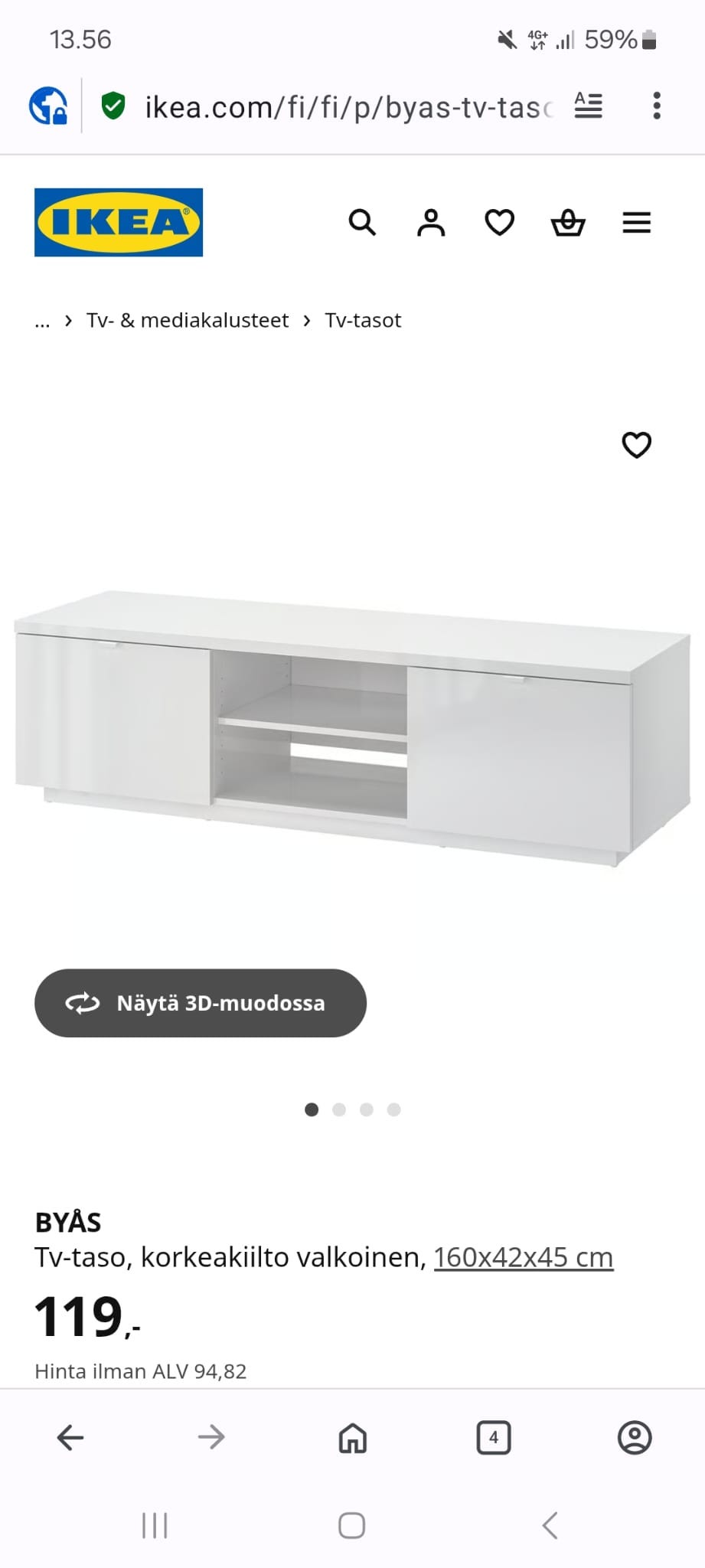Tap Näytä 3D-muodossa button

point(201,1003)
